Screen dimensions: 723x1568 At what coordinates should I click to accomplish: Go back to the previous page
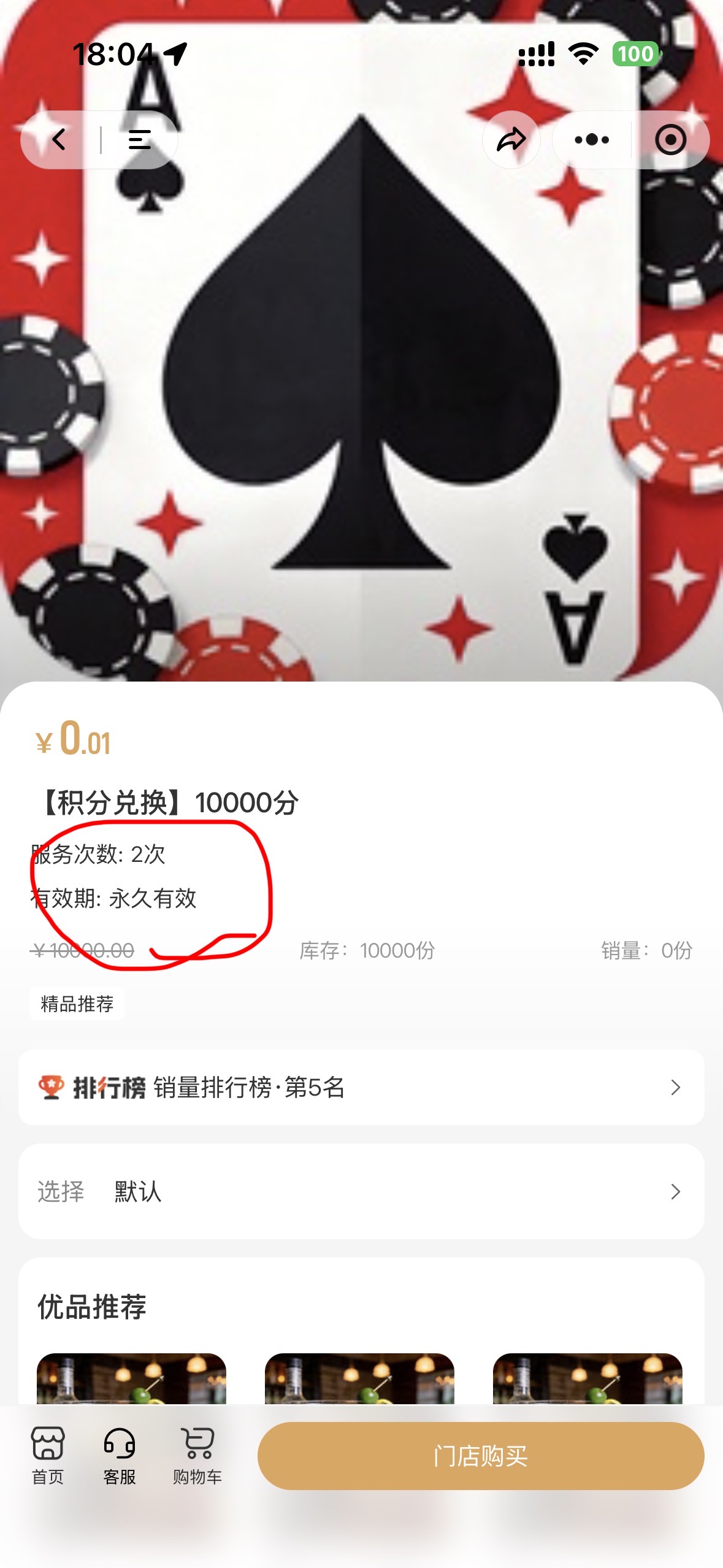pos(59,140)
